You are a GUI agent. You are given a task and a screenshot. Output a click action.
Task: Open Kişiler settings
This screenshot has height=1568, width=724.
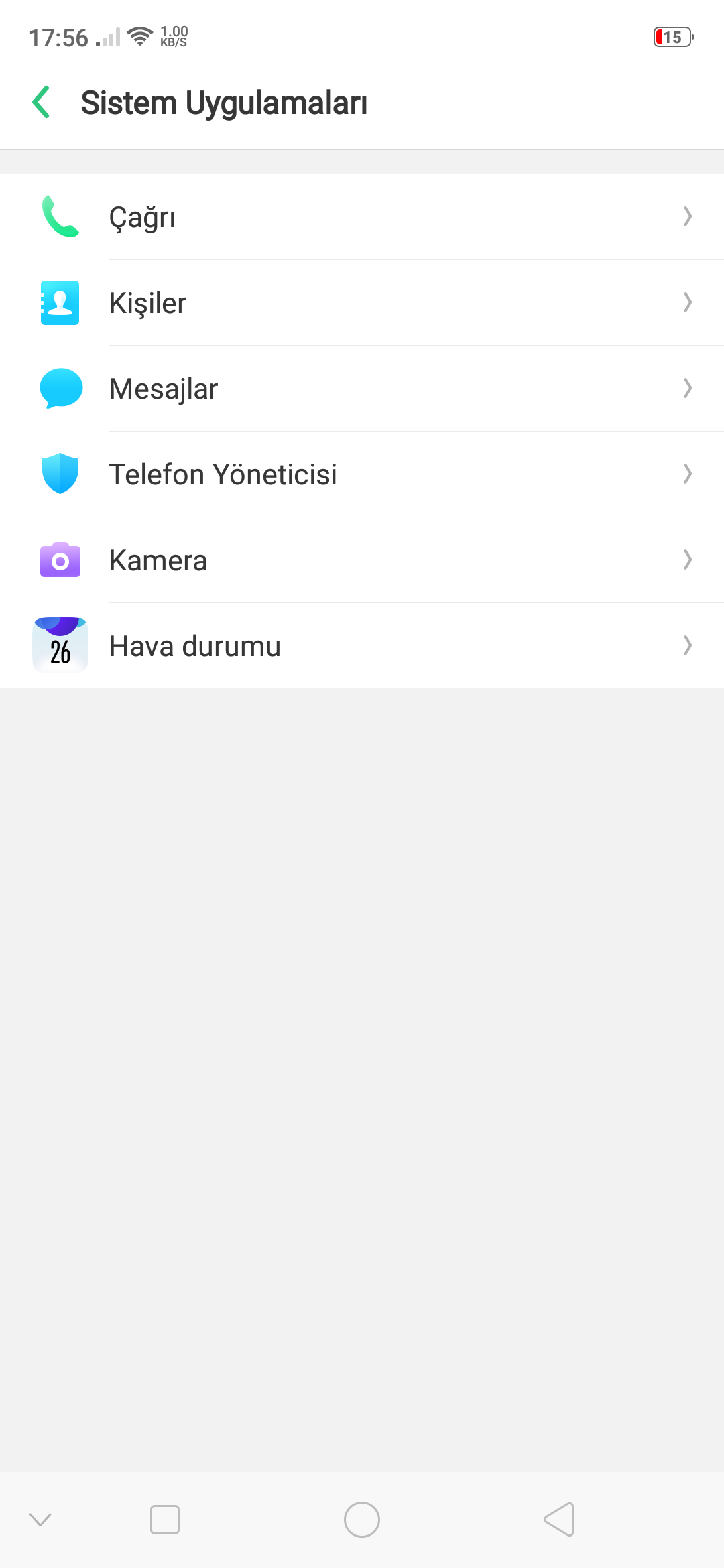point(362,303)
